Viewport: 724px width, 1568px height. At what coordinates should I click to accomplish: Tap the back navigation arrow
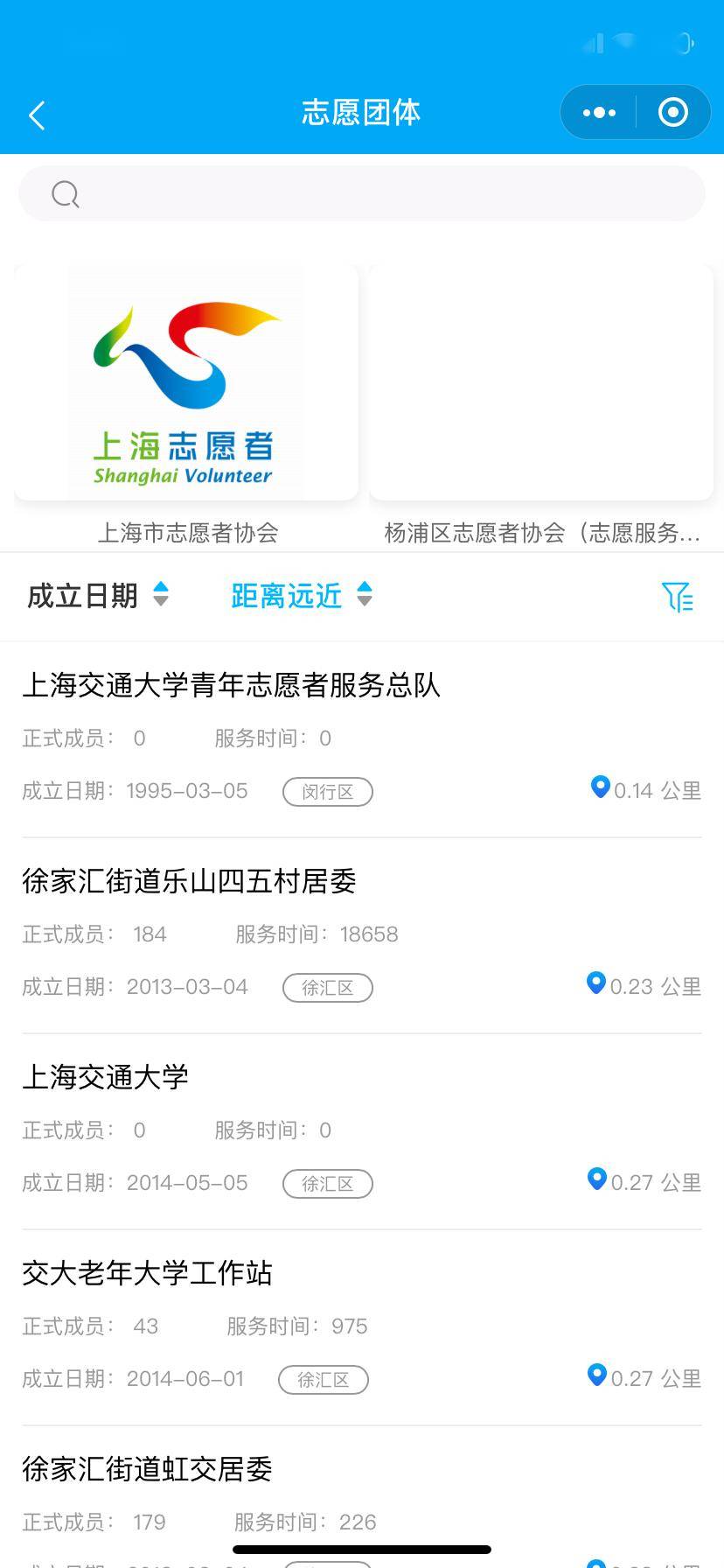coord(37,114)
